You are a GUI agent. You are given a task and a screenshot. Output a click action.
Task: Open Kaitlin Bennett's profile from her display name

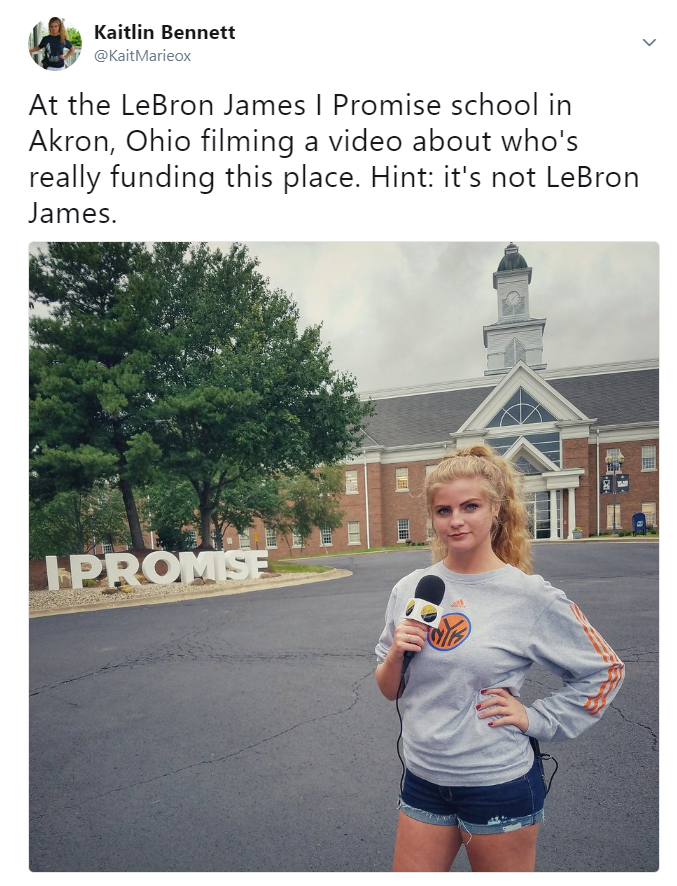coord(164,32)
